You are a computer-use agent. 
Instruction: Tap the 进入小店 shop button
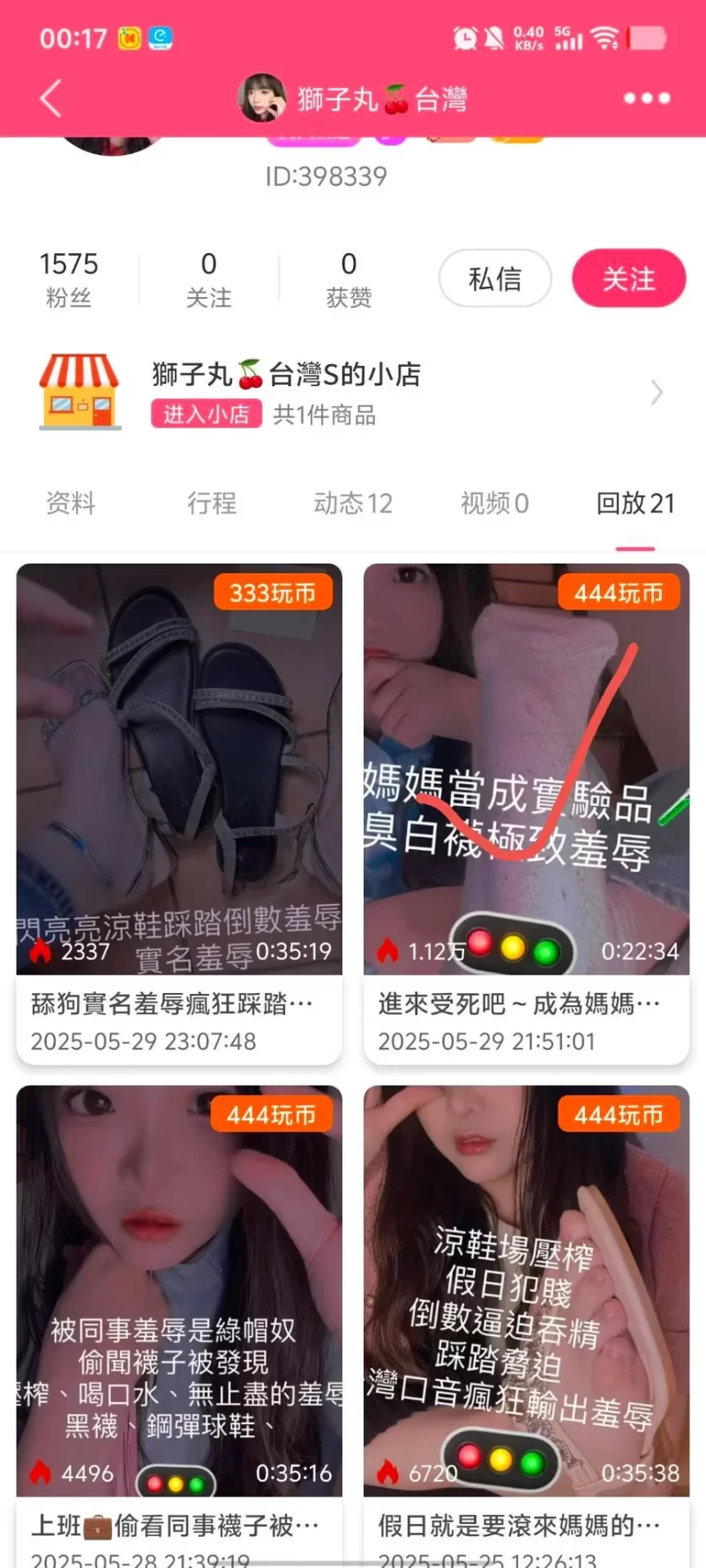click(207, 414)
